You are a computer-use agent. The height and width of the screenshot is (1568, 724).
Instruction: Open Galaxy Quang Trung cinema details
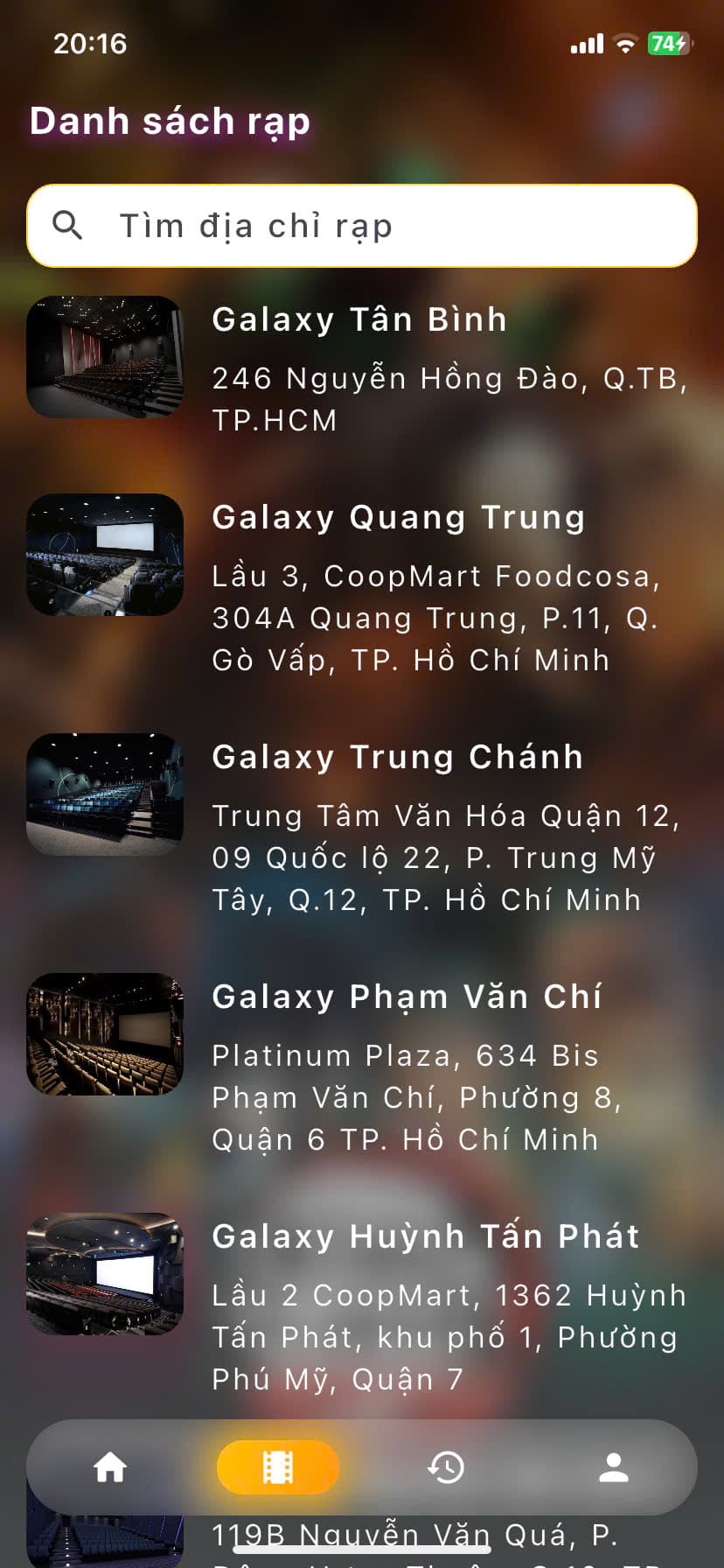(399, 517)
